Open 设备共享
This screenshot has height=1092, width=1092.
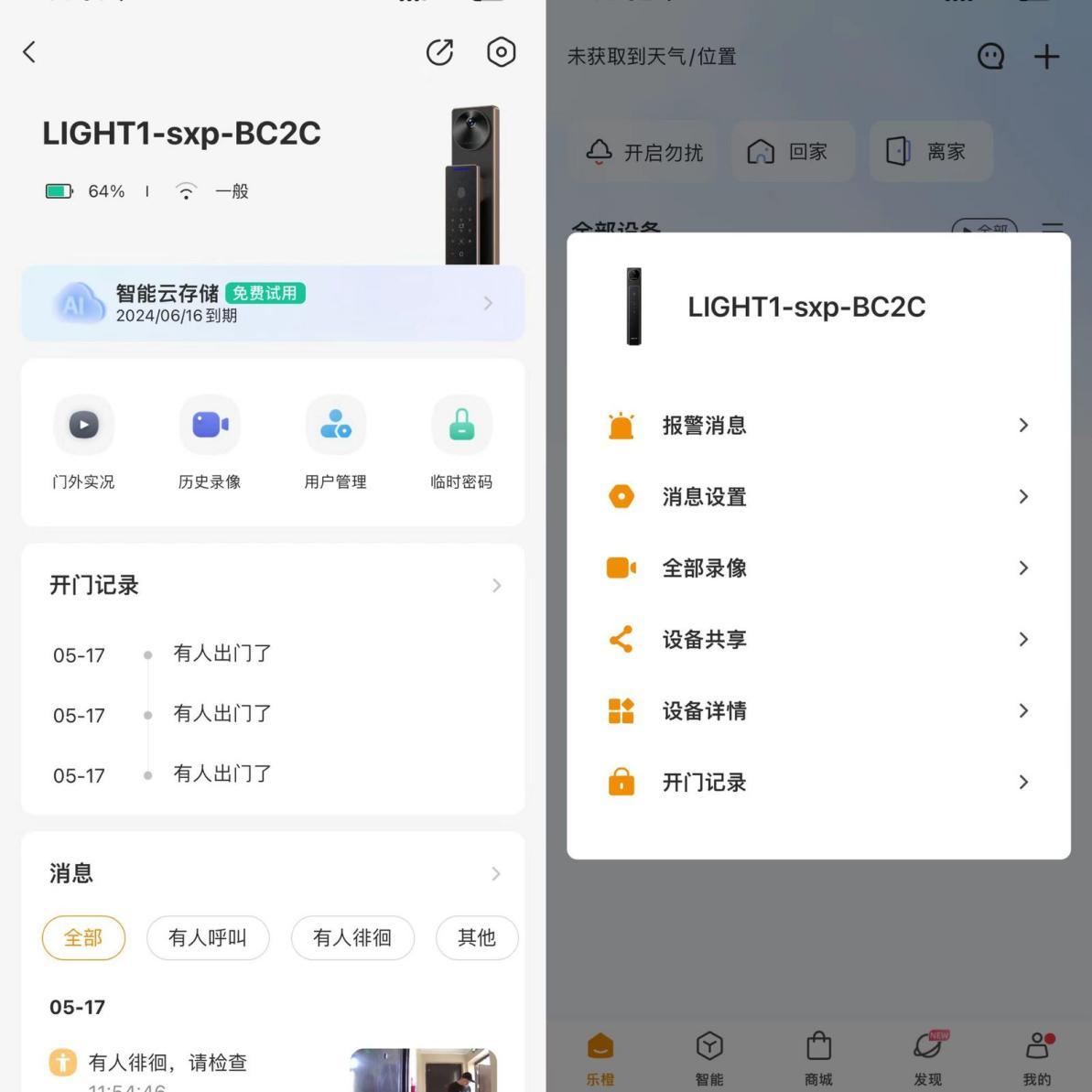coord(818,640)
